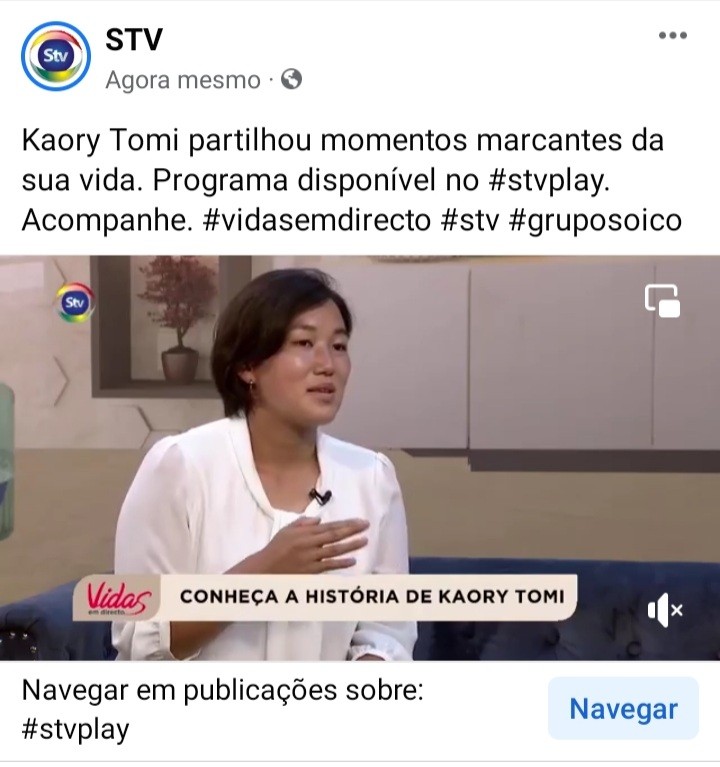Open the STV page profile picture

point(56,57)
